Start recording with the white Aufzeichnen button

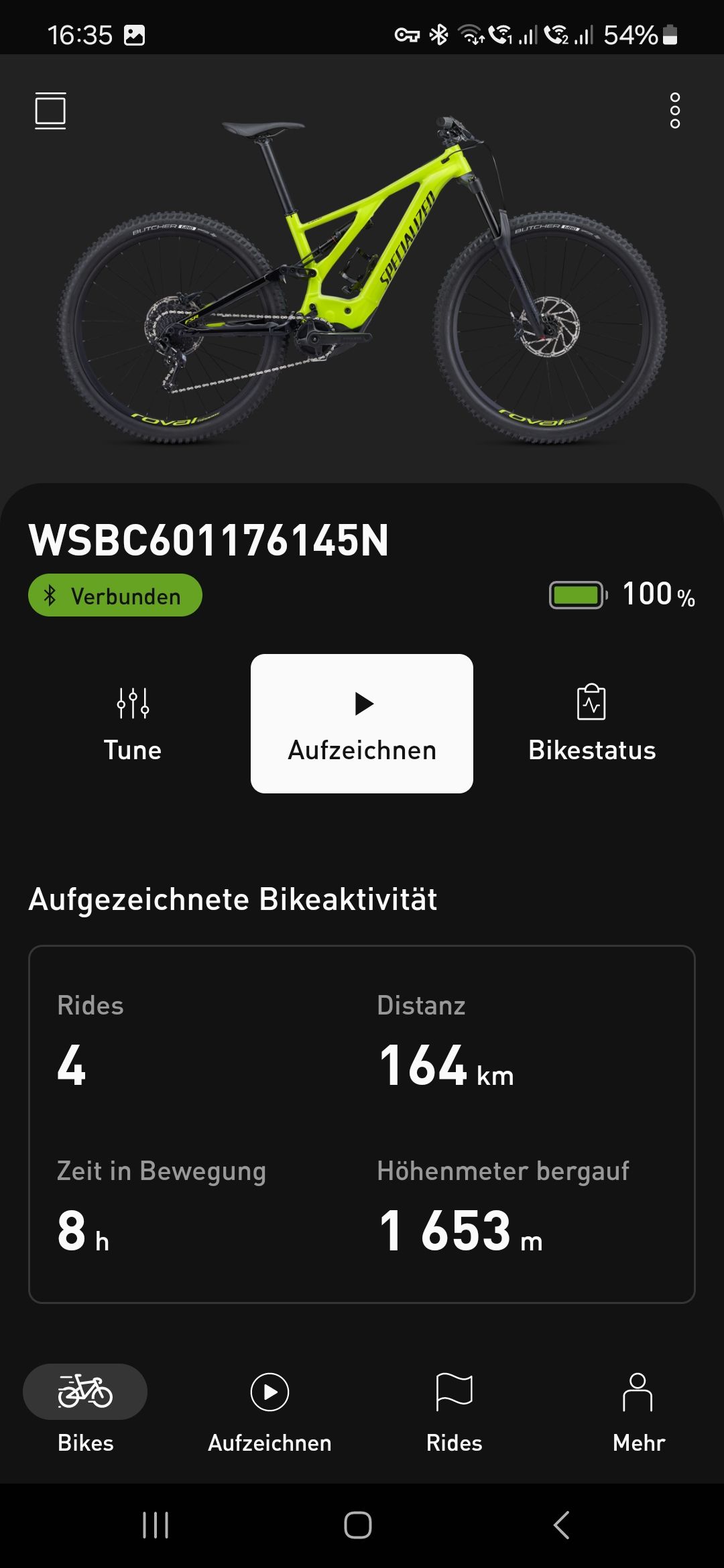coord(362,724)
